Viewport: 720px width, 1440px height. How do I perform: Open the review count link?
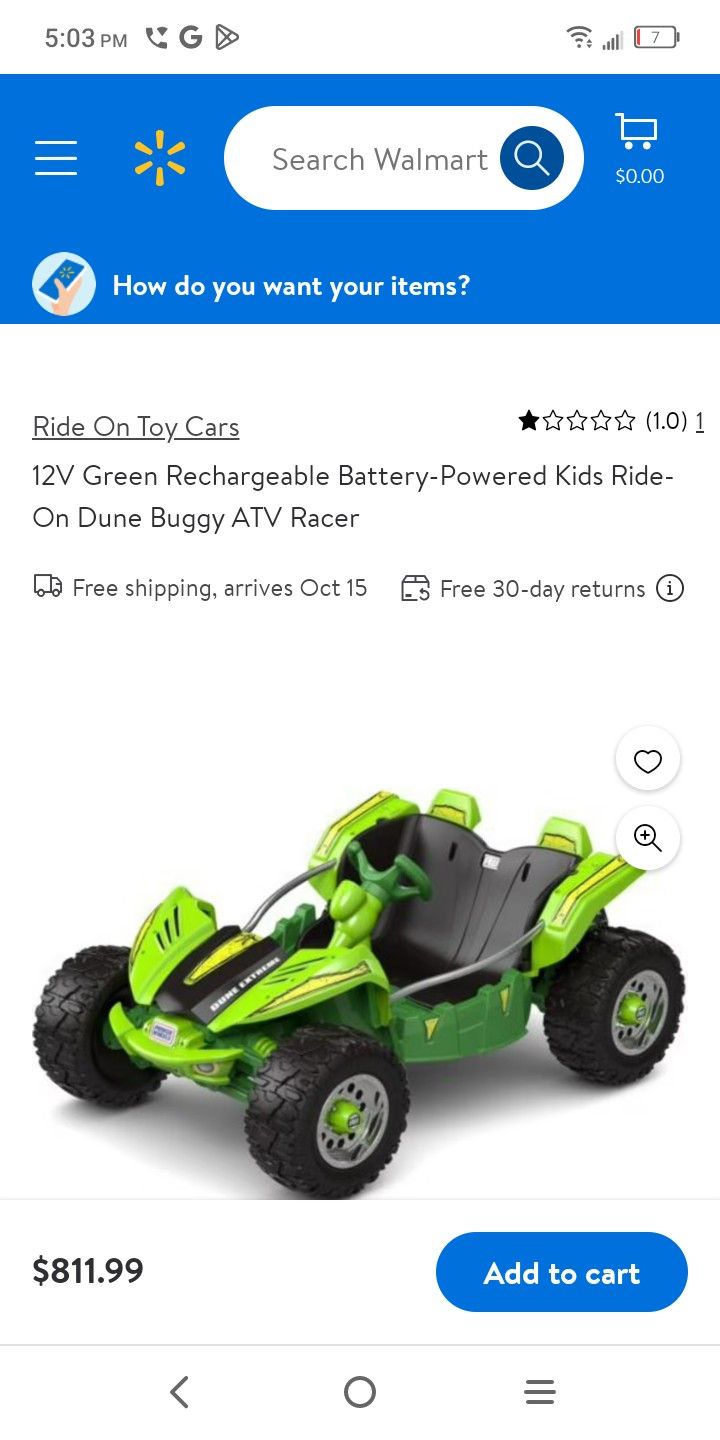click(700, 421)
